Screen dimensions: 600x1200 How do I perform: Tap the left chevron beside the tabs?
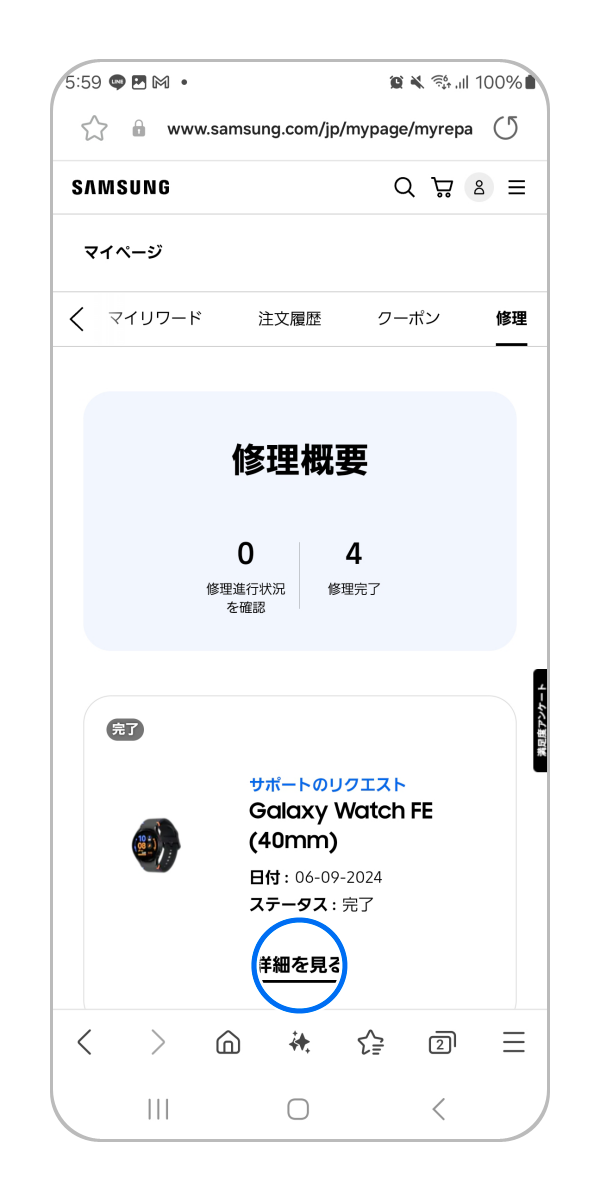(77, 319)
